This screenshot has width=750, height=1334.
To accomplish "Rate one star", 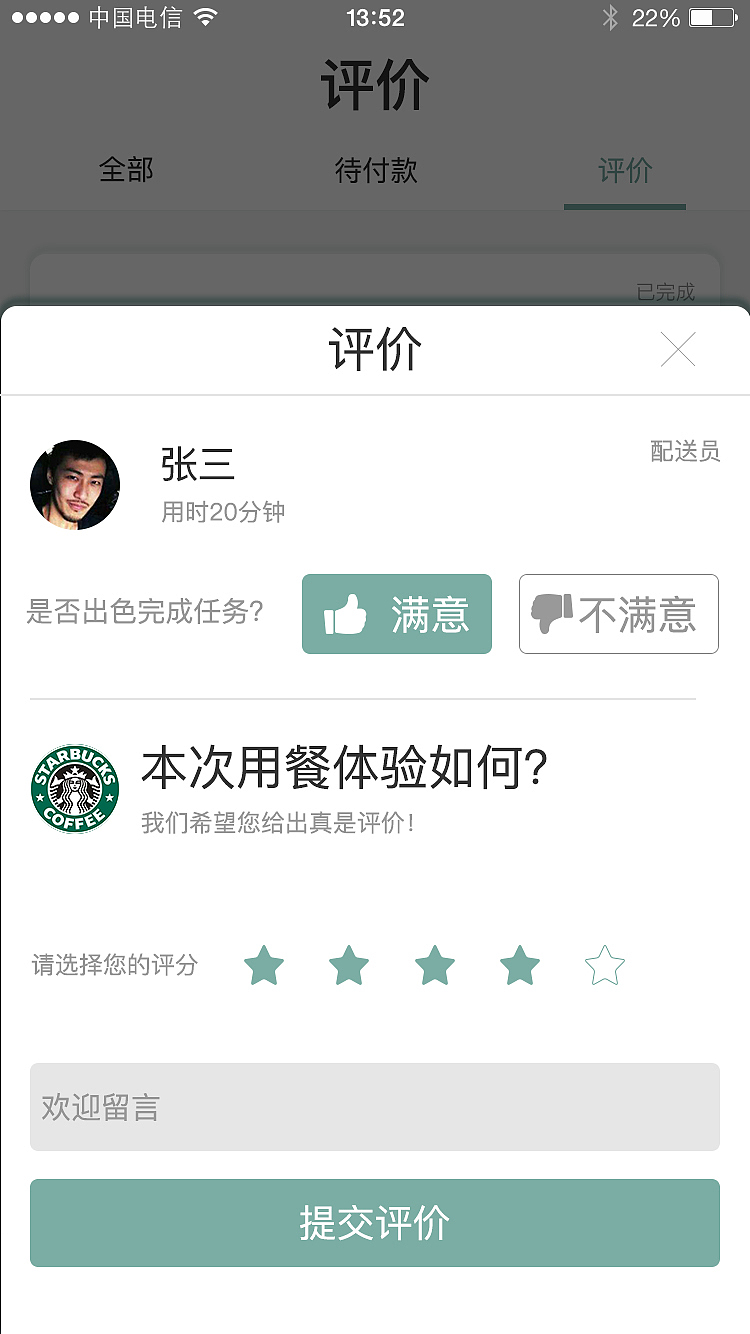I will pyautogui.click(x=264, y=966).
